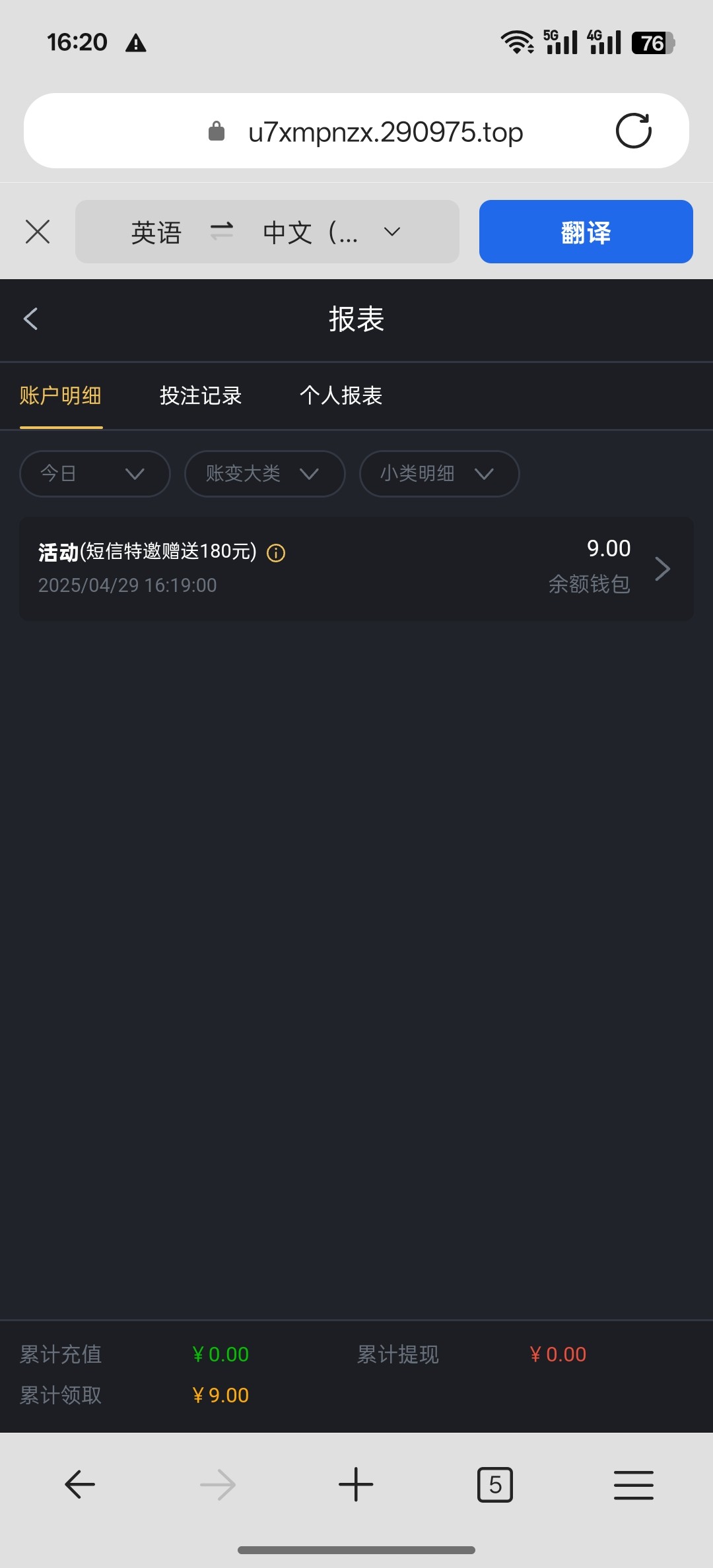Expand the 账变大类 filter dropdown
Viewport: 713px width, 1568px height.
click(264, 474)
